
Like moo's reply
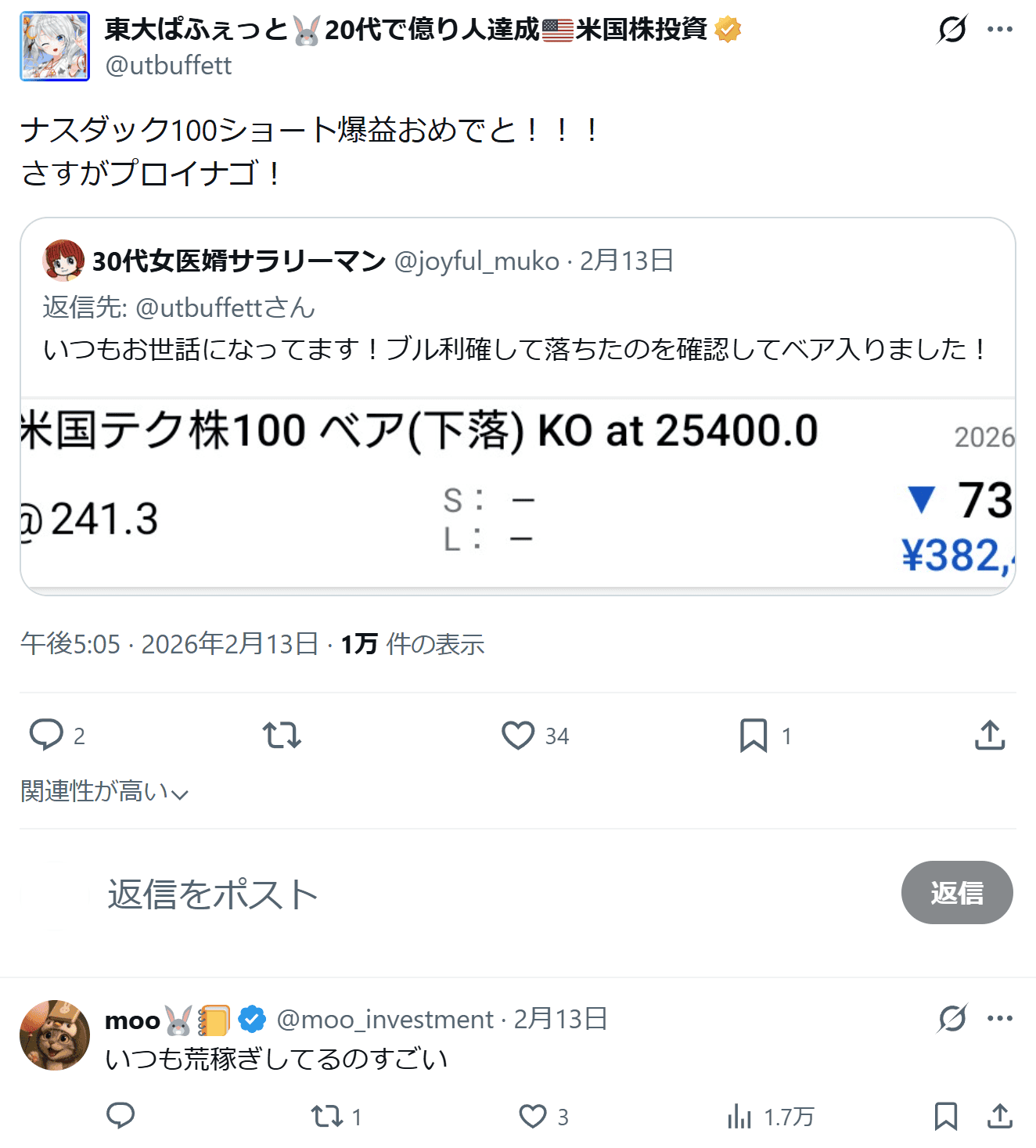[x=533, y=1115]
